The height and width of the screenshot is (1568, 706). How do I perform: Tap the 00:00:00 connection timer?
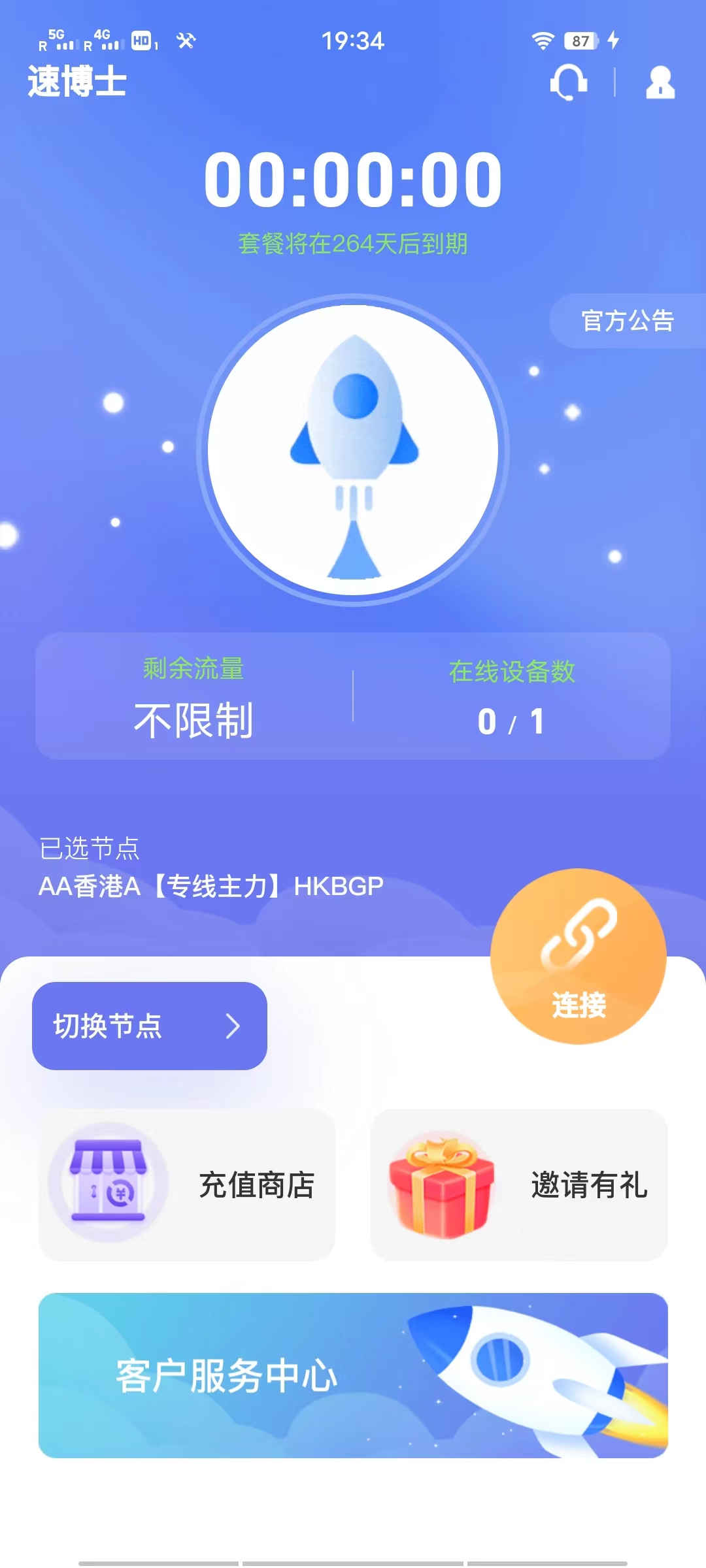coord(353,181)
